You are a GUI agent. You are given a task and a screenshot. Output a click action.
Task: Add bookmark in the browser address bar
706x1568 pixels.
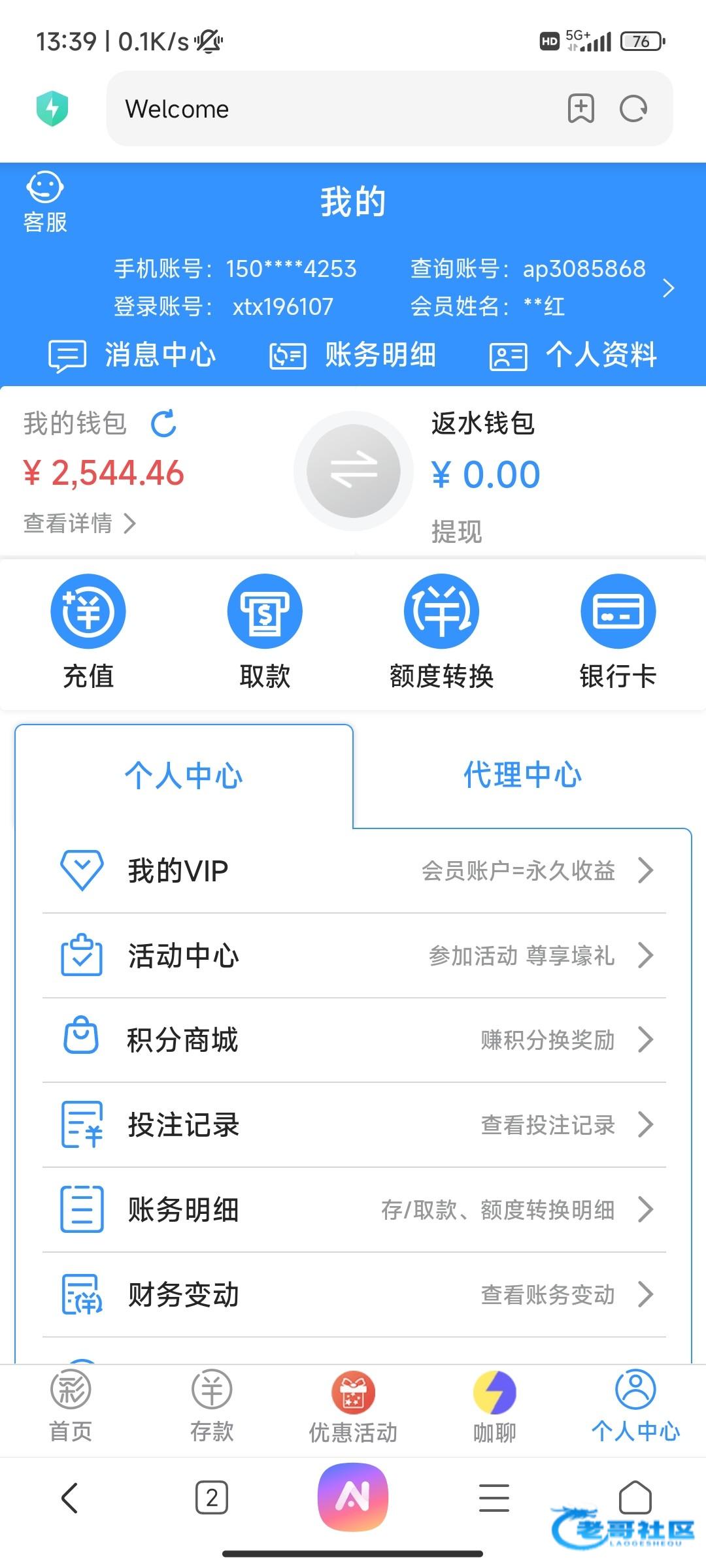click(x=580, y=108)
